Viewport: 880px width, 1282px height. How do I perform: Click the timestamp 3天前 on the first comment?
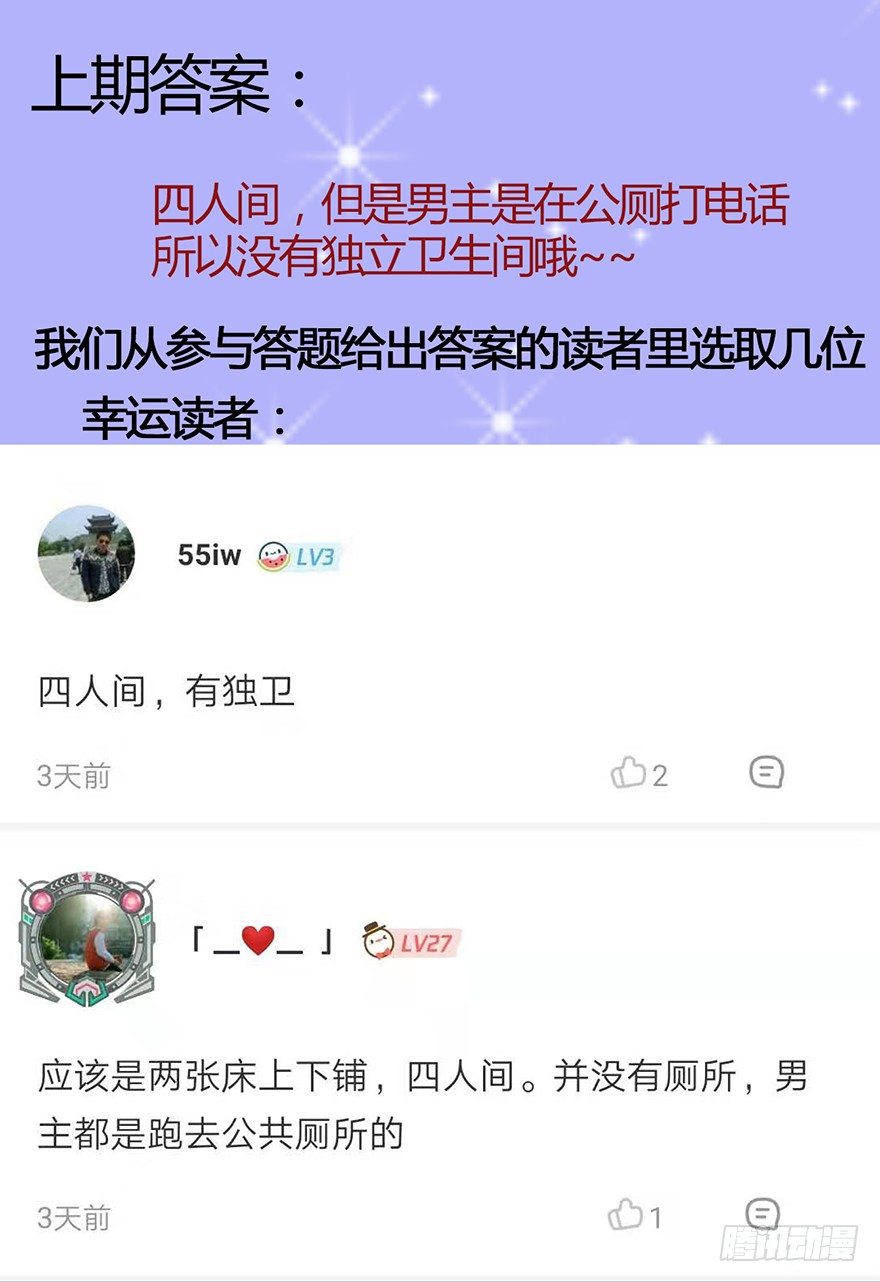click(74, 775)
